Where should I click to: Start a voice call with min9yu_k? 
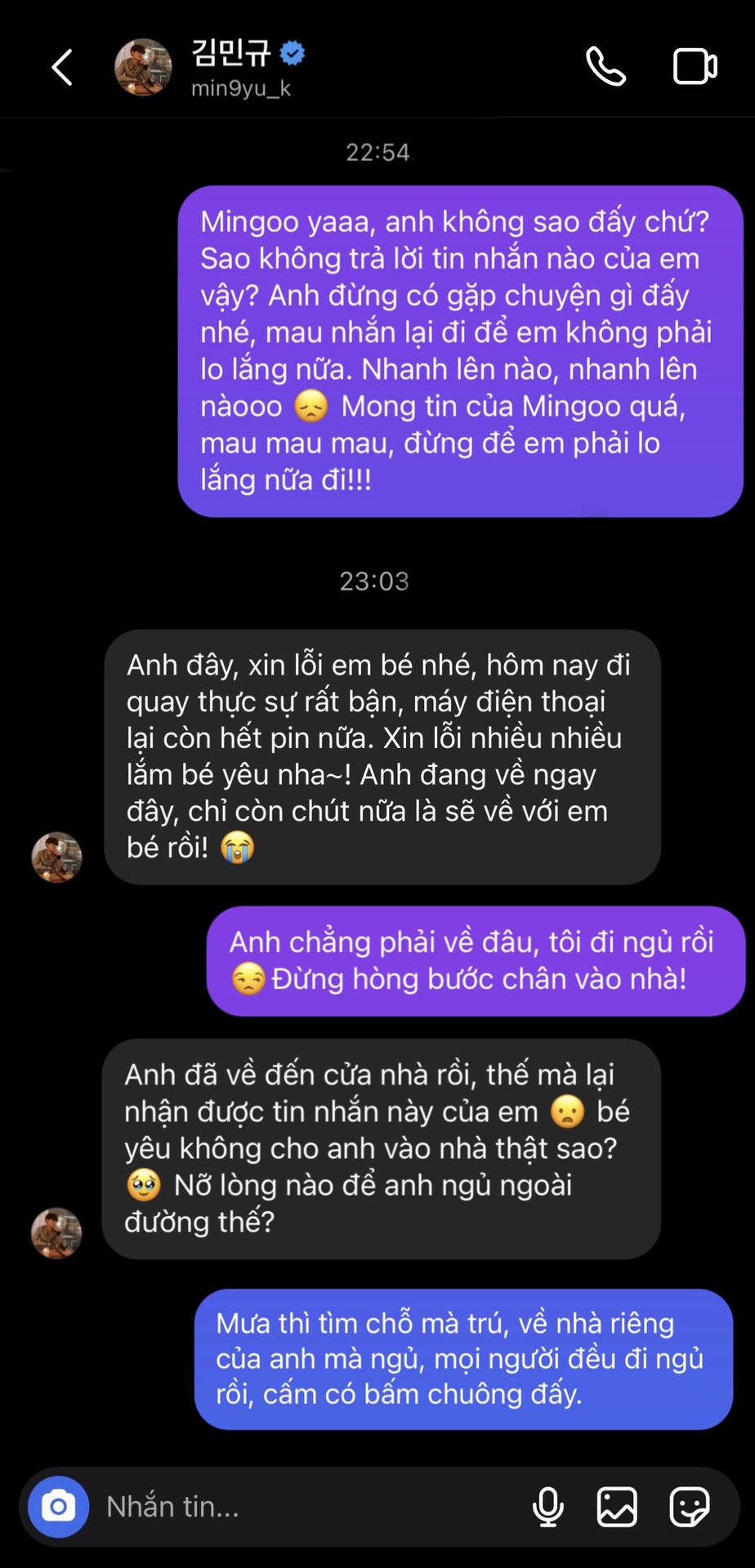605,67
